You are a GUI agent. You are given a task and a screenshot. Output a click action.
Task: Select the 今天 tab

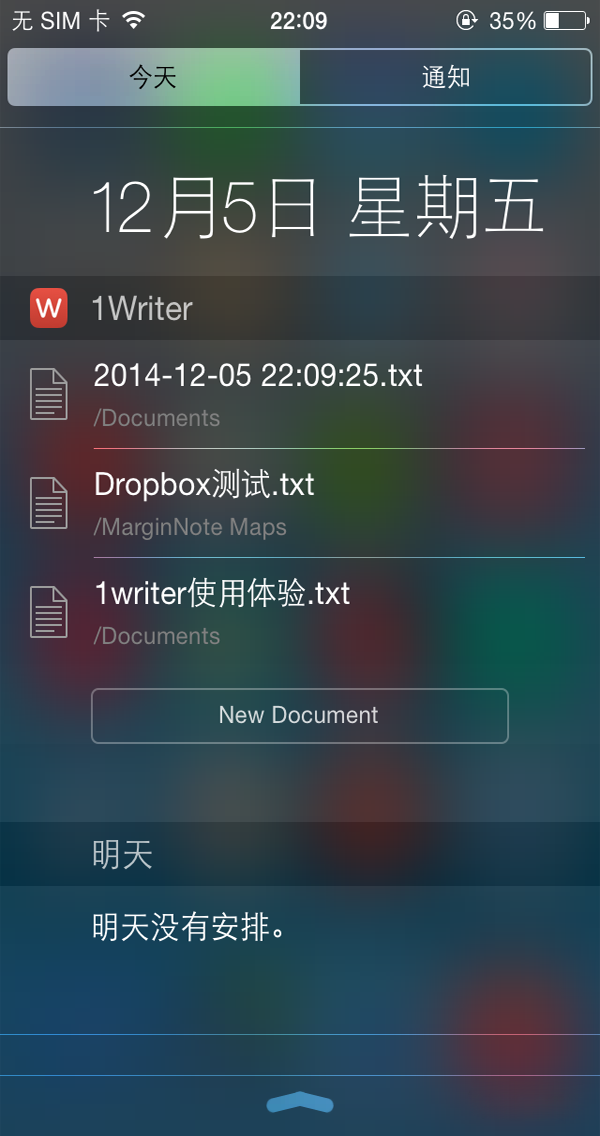click(x=153, y=78)
